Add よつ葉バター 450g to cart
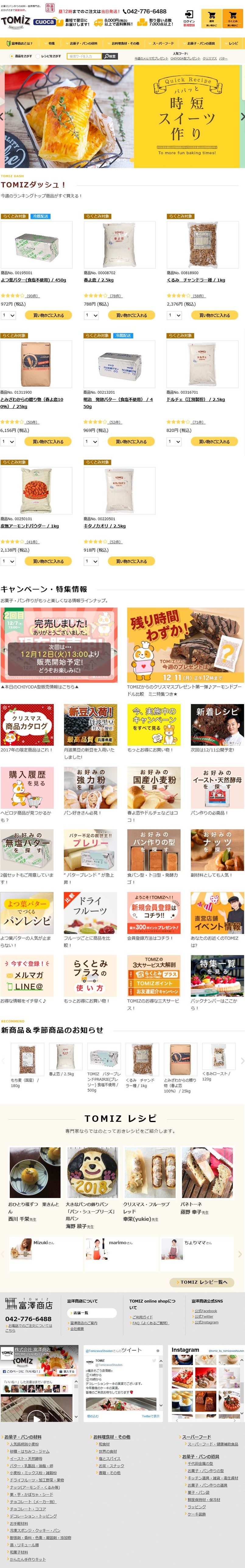The width and height of the screenshot is (245, 1568). tap(48, 315)
